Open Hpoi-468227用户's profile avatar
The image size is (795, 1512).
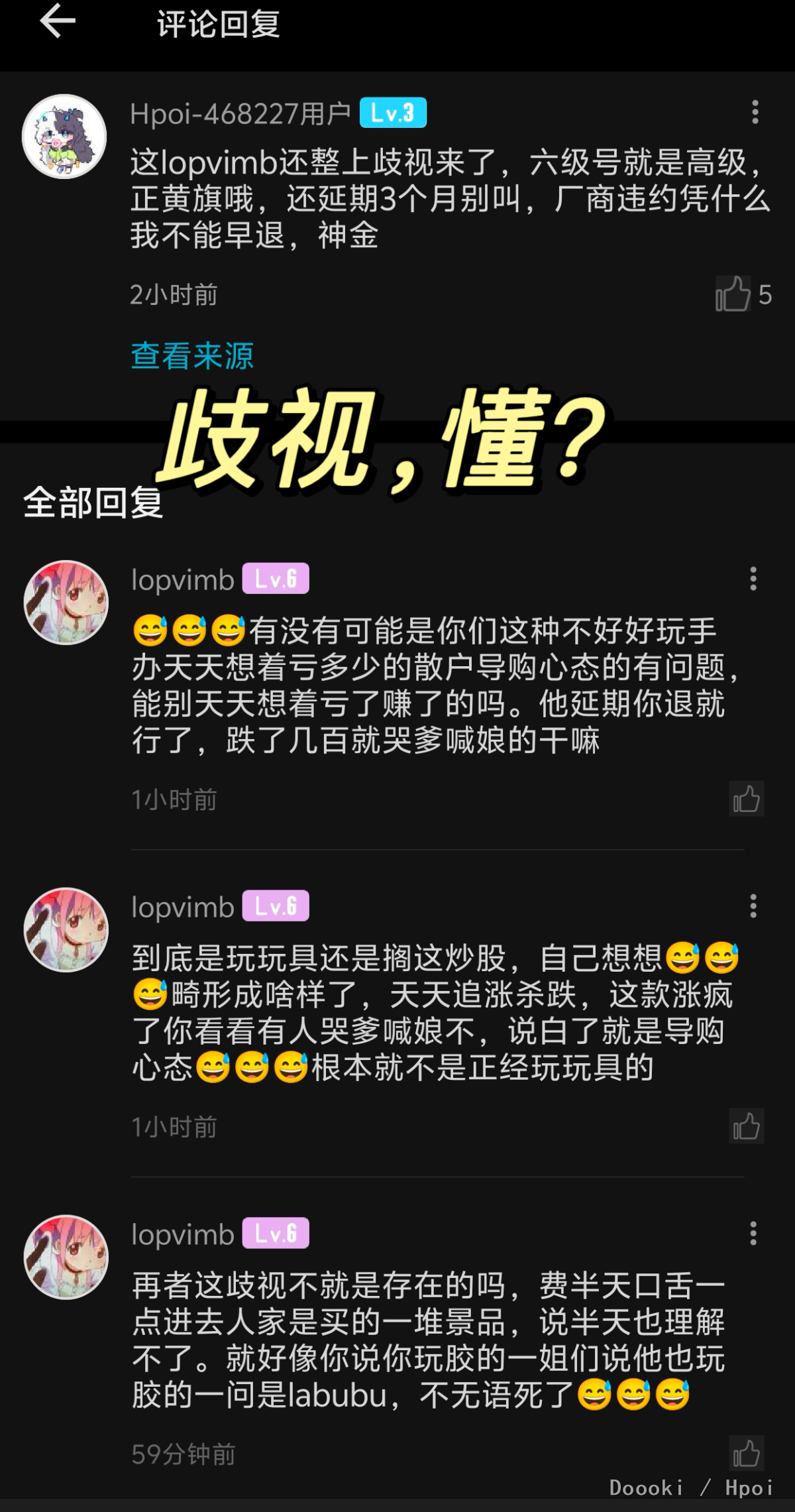point(64,137)
